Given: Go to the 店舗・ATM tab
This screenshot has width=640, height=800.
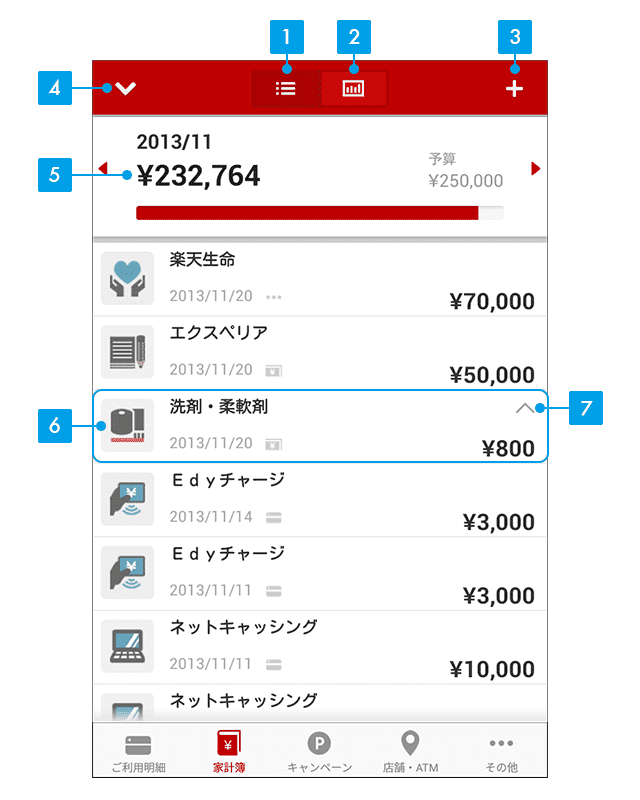Looking at the screenshot, I should click(410, 752).
